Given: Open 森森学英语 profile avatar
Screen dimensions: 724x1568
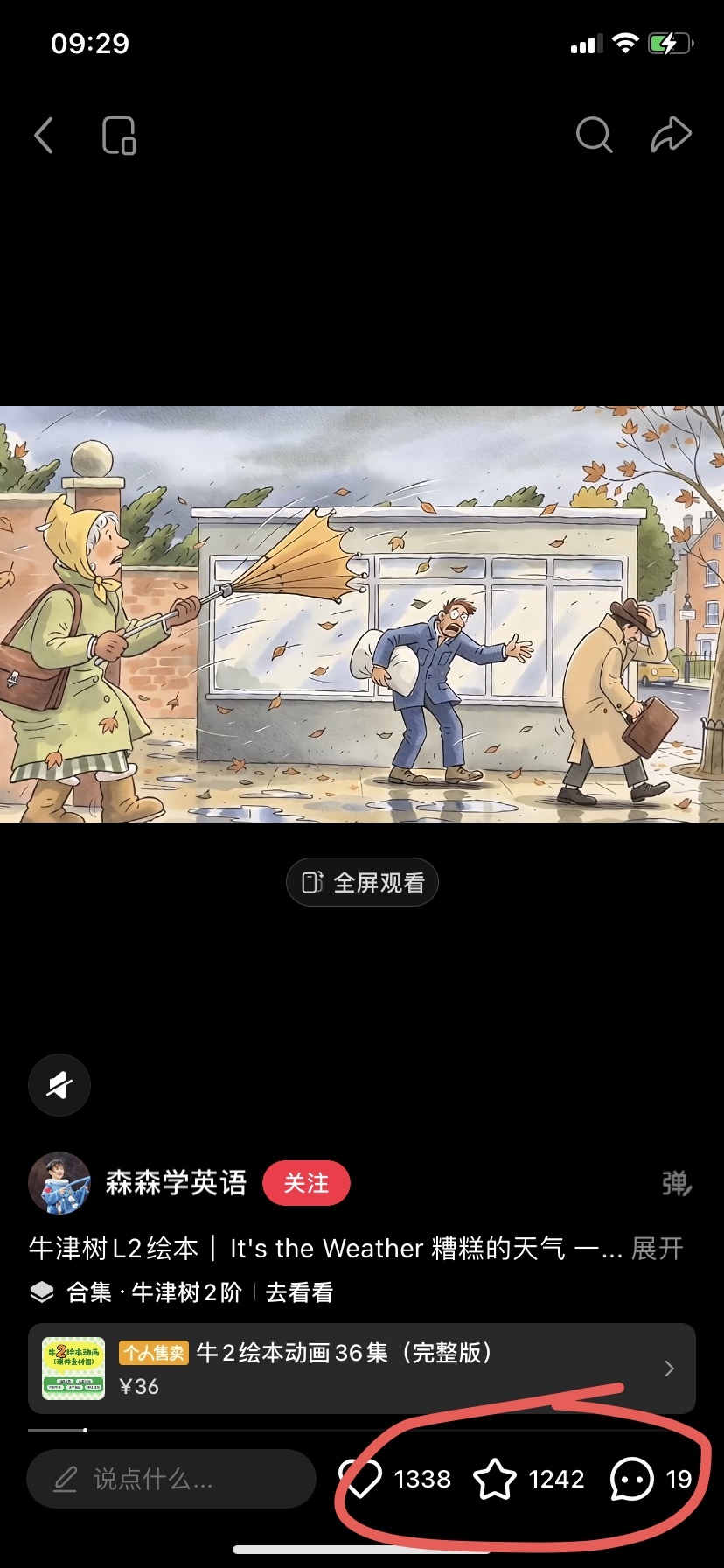Looking at the screenshot, I should [59, 1183].
